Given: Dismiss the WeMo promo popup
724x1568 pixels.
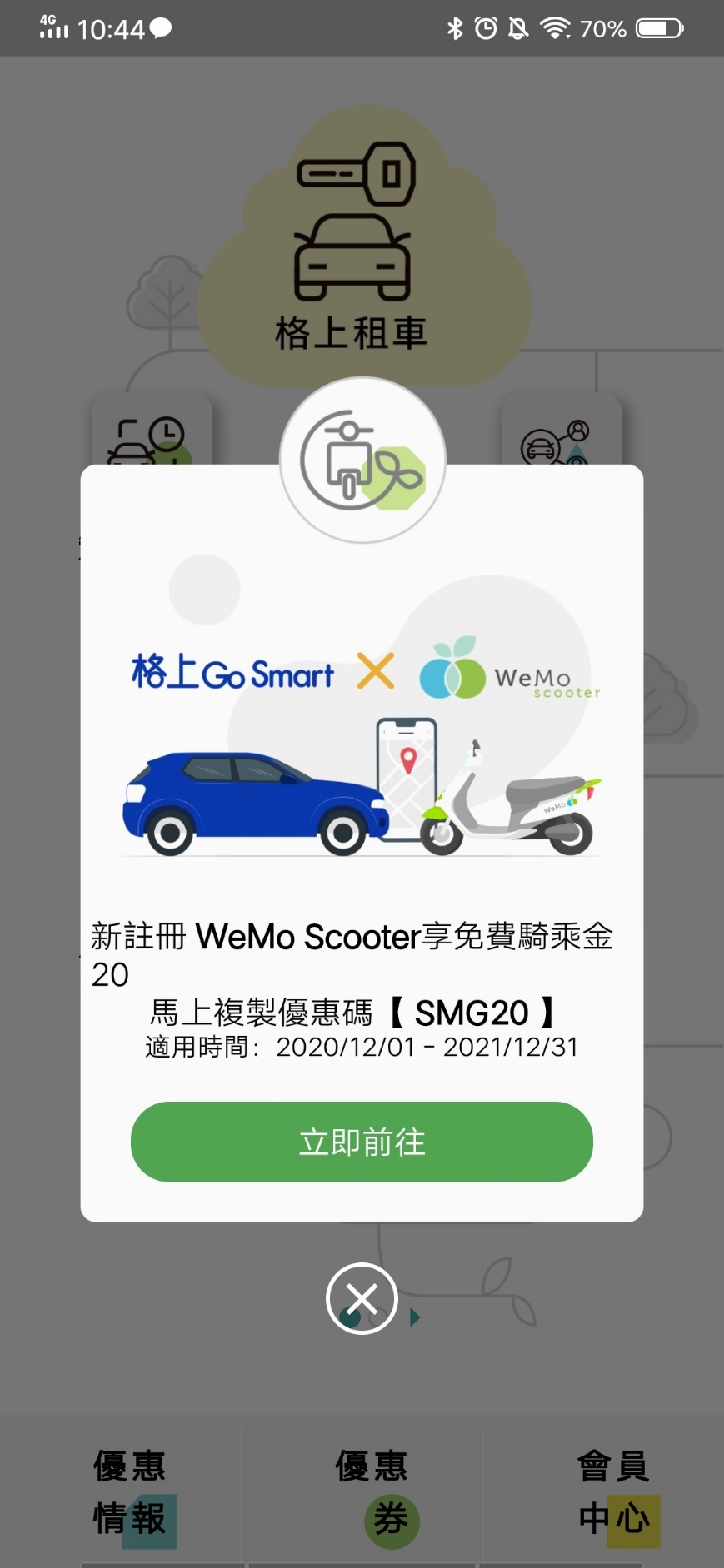Looking at the screenshot, I should [x=362, y=1298].
